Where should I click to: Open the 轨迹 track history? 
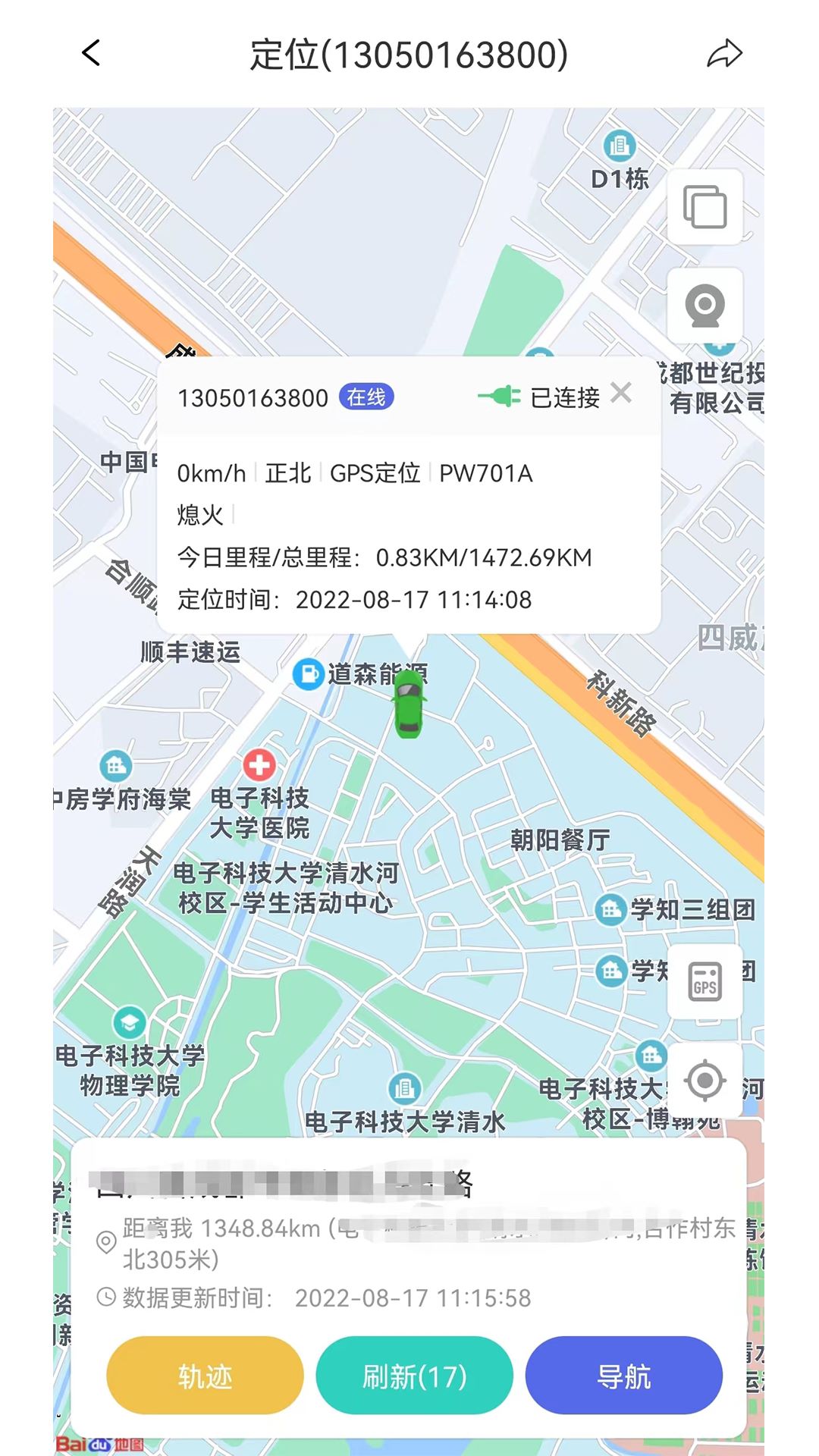[203, 1375]
